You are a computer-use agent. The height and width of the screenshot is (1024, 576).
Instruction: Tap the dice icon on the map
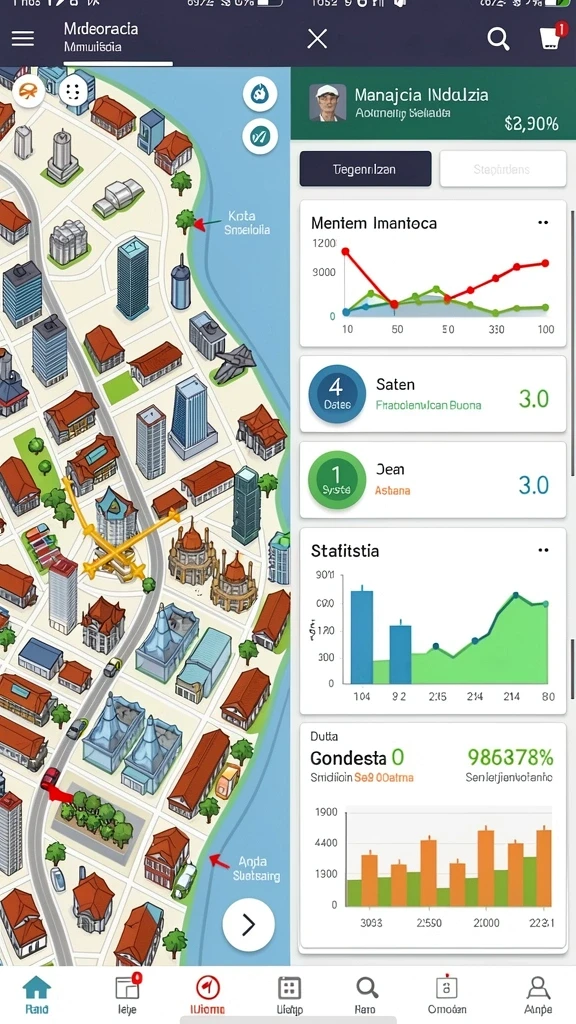pos(72,91)
